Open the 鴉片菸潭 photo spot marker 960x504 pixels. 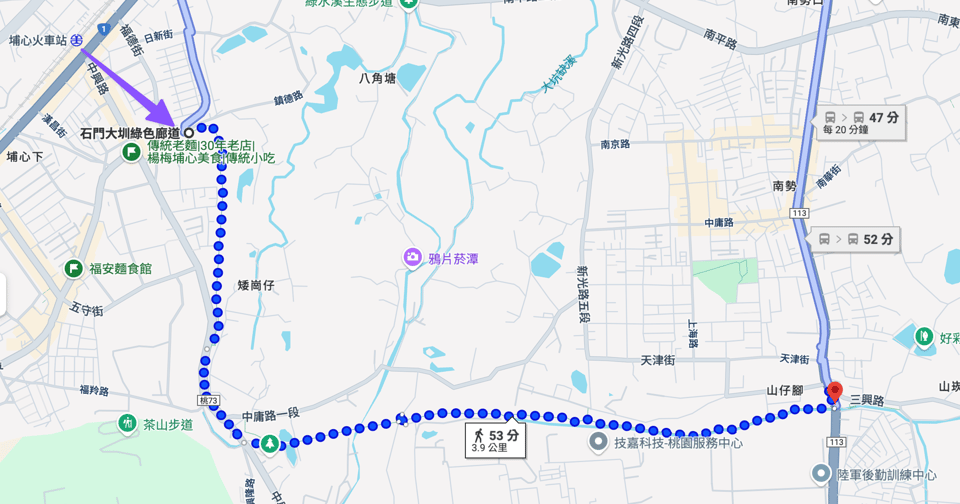pyautogui.click(x=412, y=259)
